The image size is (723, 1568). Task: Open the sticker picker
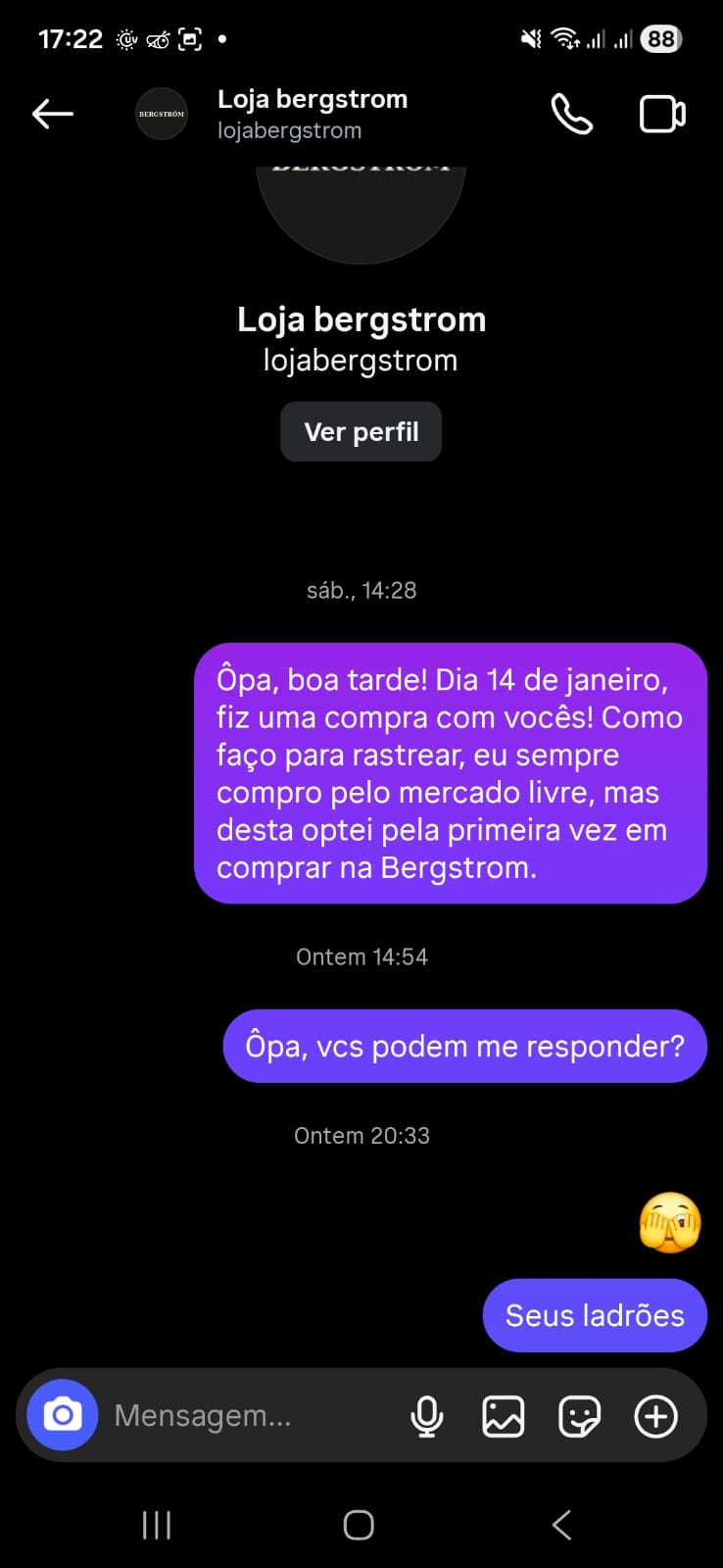click(x=579, y=1416)
